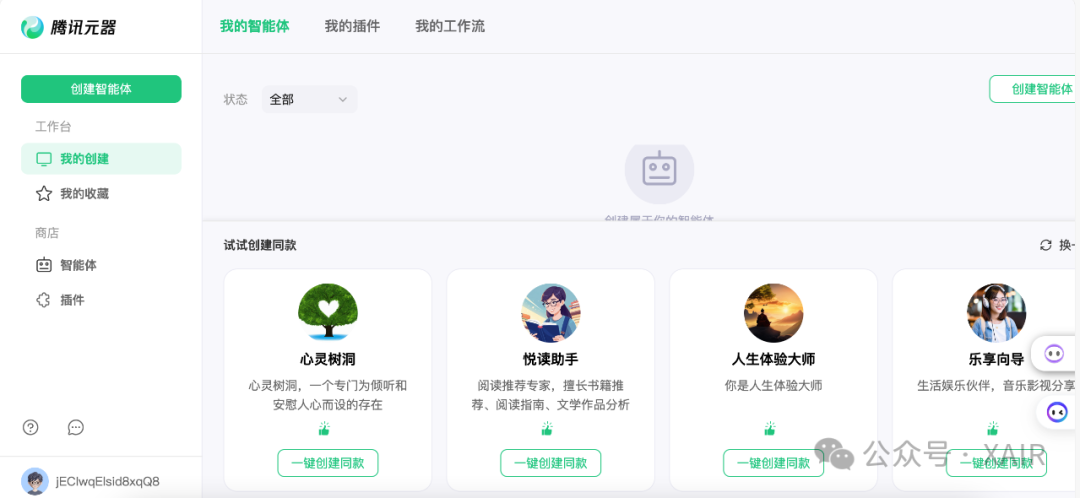
Task: Like the 悦读助手 agent
Action: tap(547, 429)
